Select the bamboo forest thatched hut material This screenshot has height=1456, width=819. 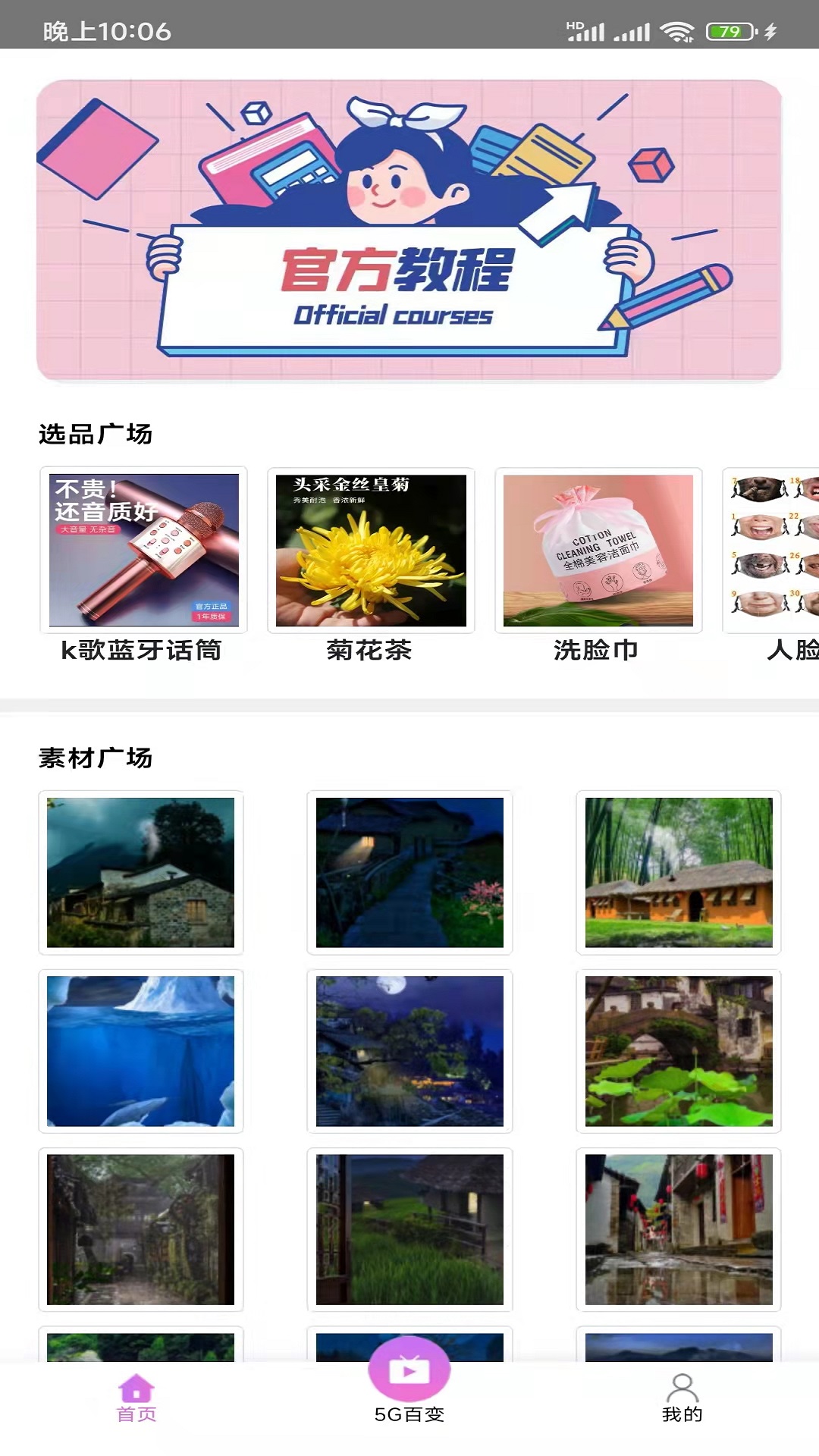pyautogui.click(x=679, y=872)
